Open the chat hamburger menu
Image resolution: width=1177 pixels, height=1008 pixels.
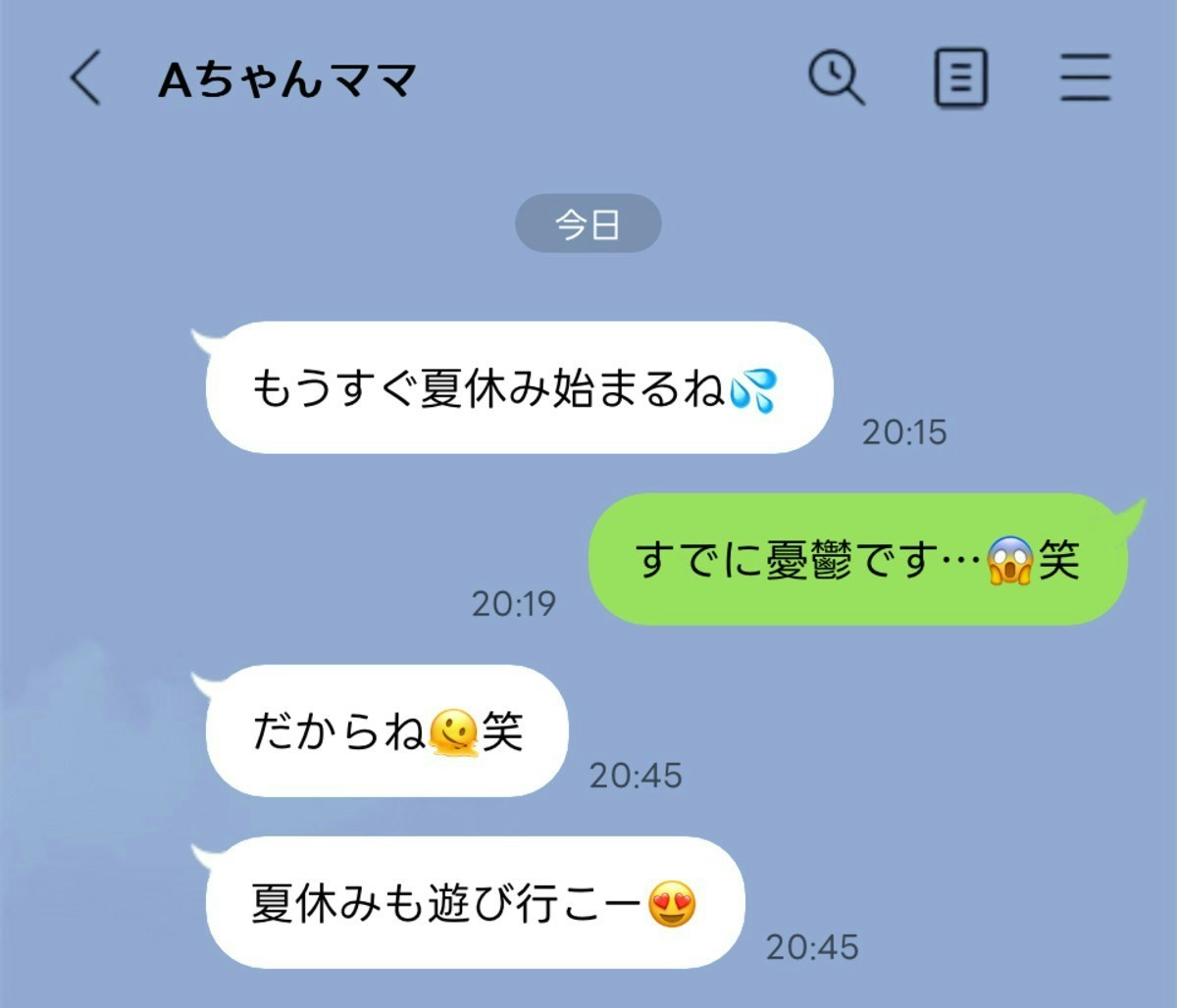(1085, 78)
